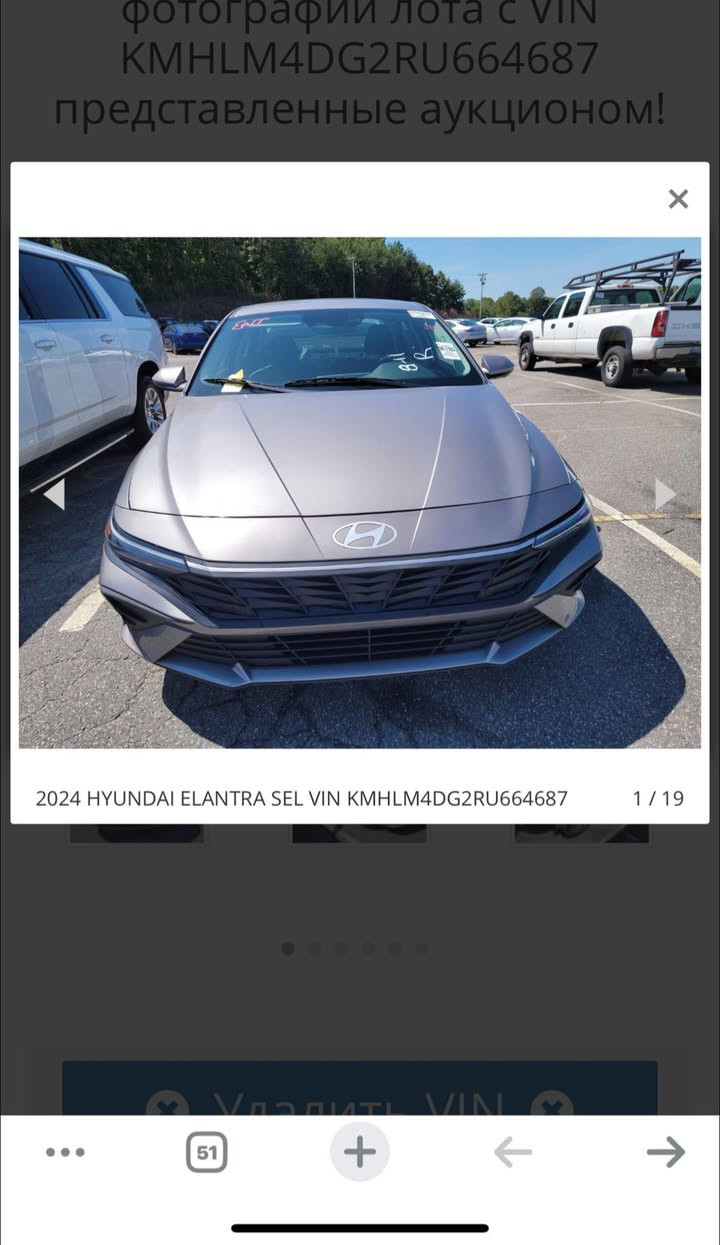Close the photo lightbox
The width and height of the screenshot is (720, 1245).
[x=678, y=199]
